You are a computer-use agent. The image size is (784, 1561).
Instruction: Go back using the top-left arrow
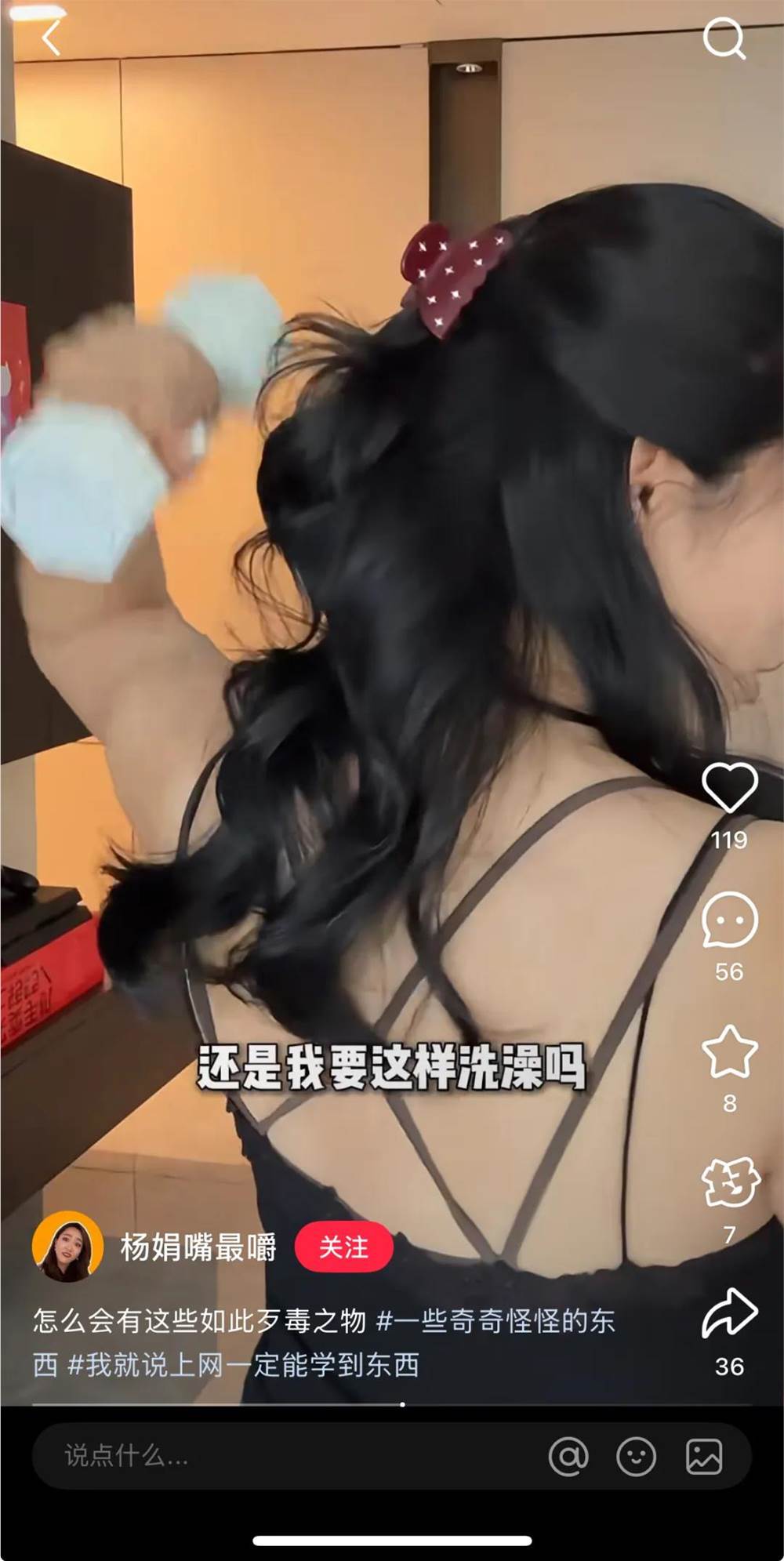click(x=52, y=37)
